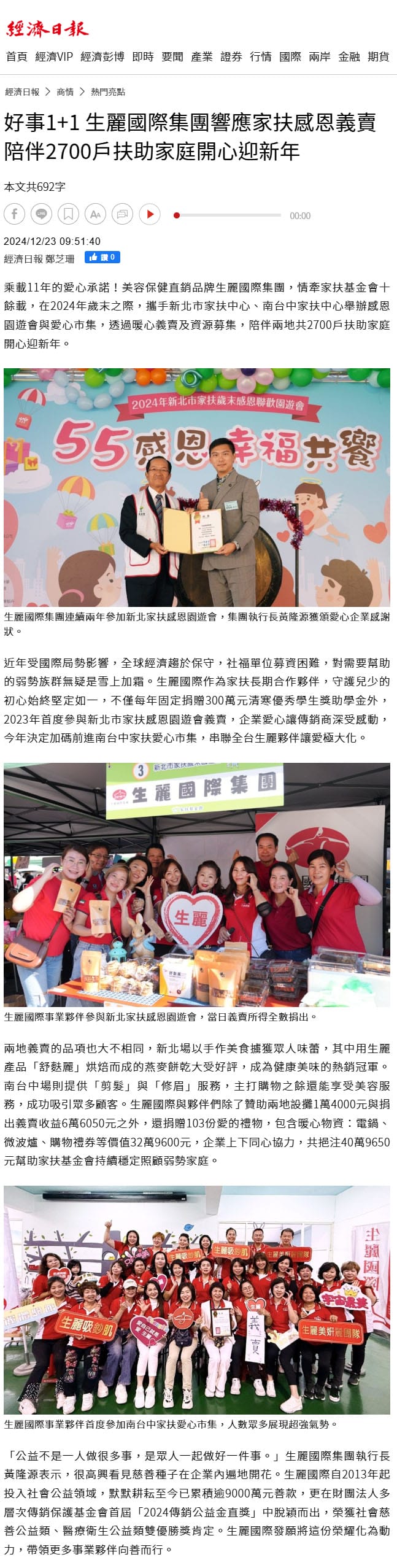
Task: Bookmark this article
Action: coord(69,214)
